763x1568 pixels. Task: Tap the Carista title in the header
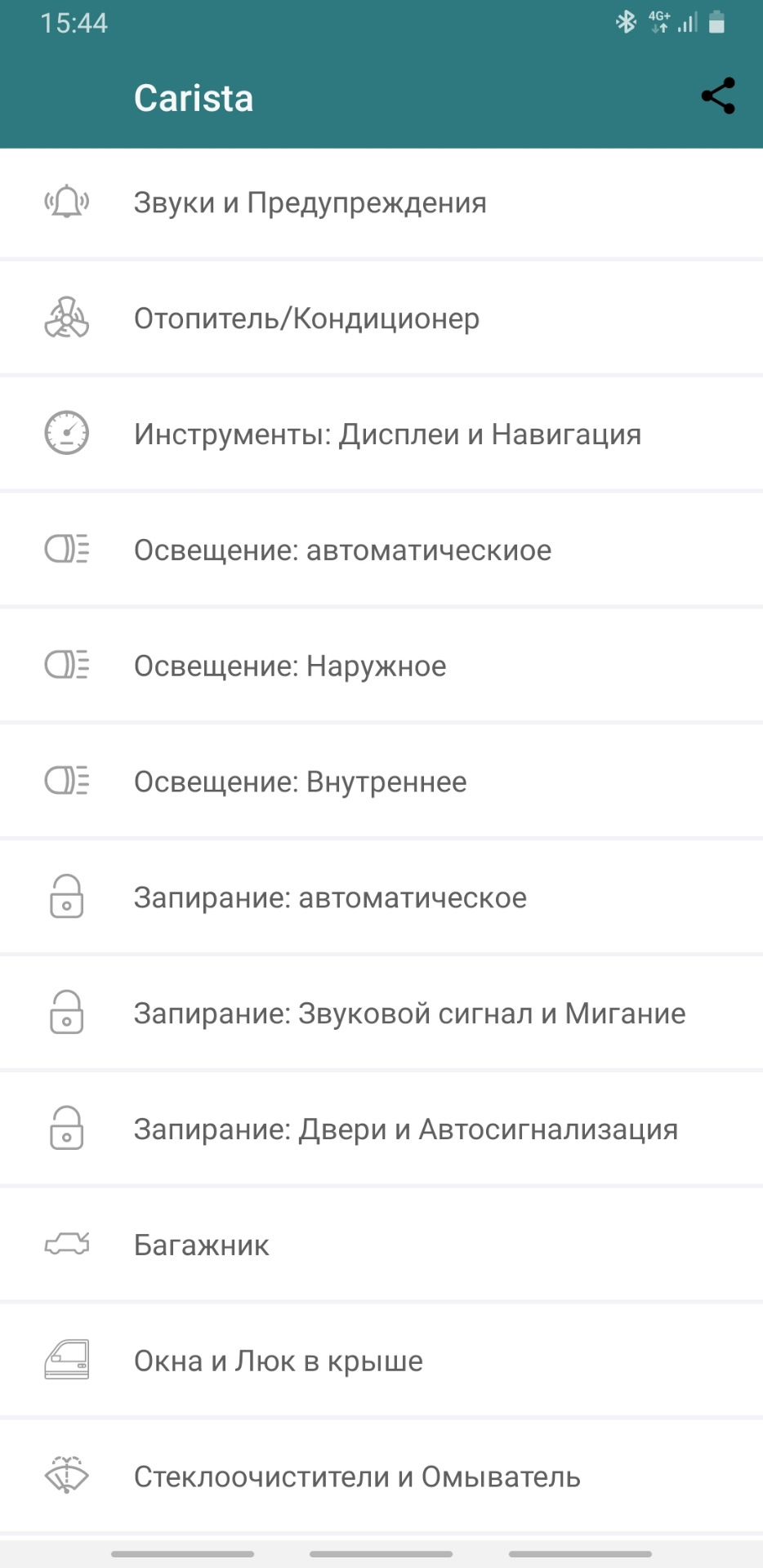point(194,96)
